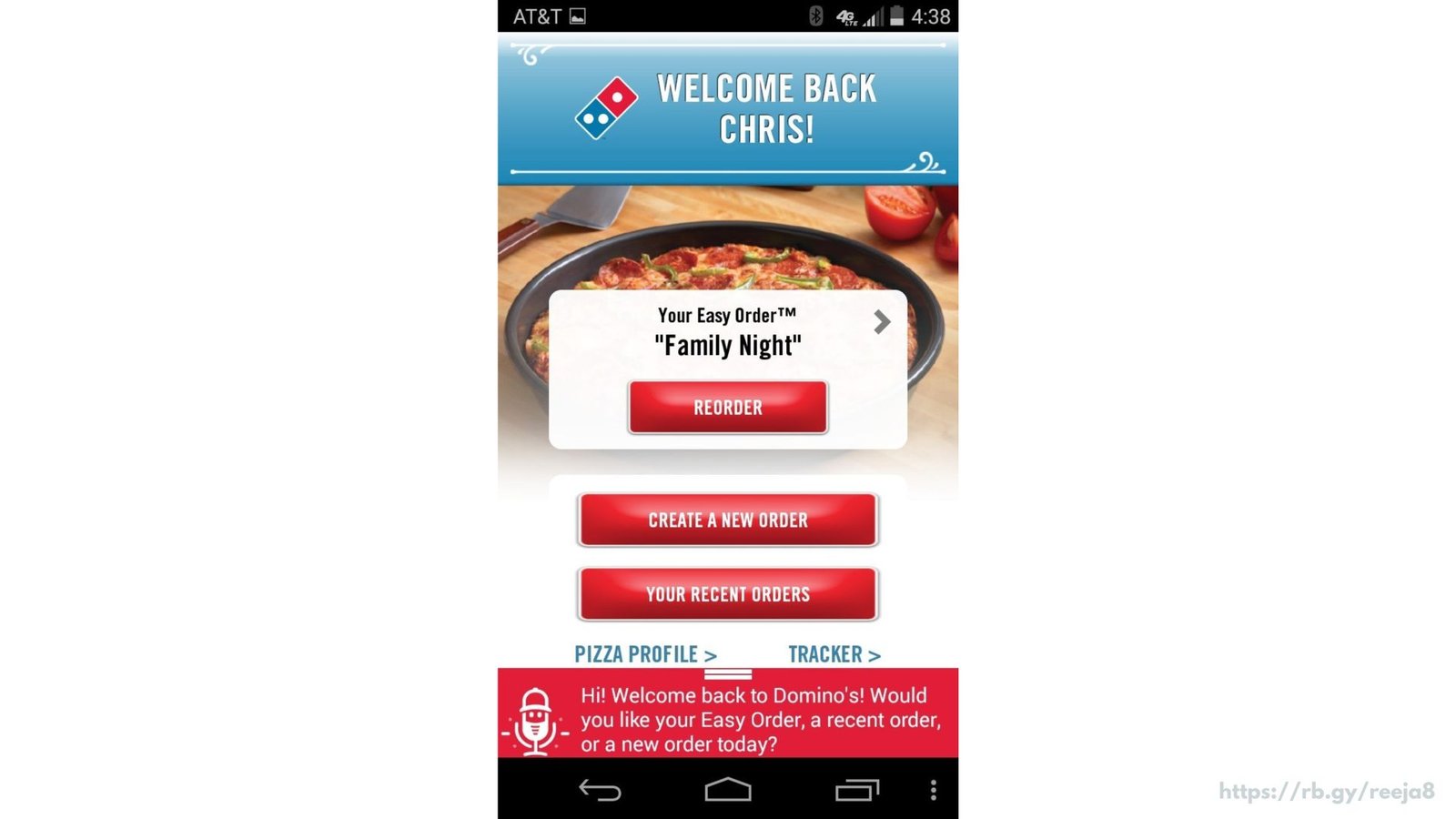
Task: Go back with the system back button
Action: (600, 790)
